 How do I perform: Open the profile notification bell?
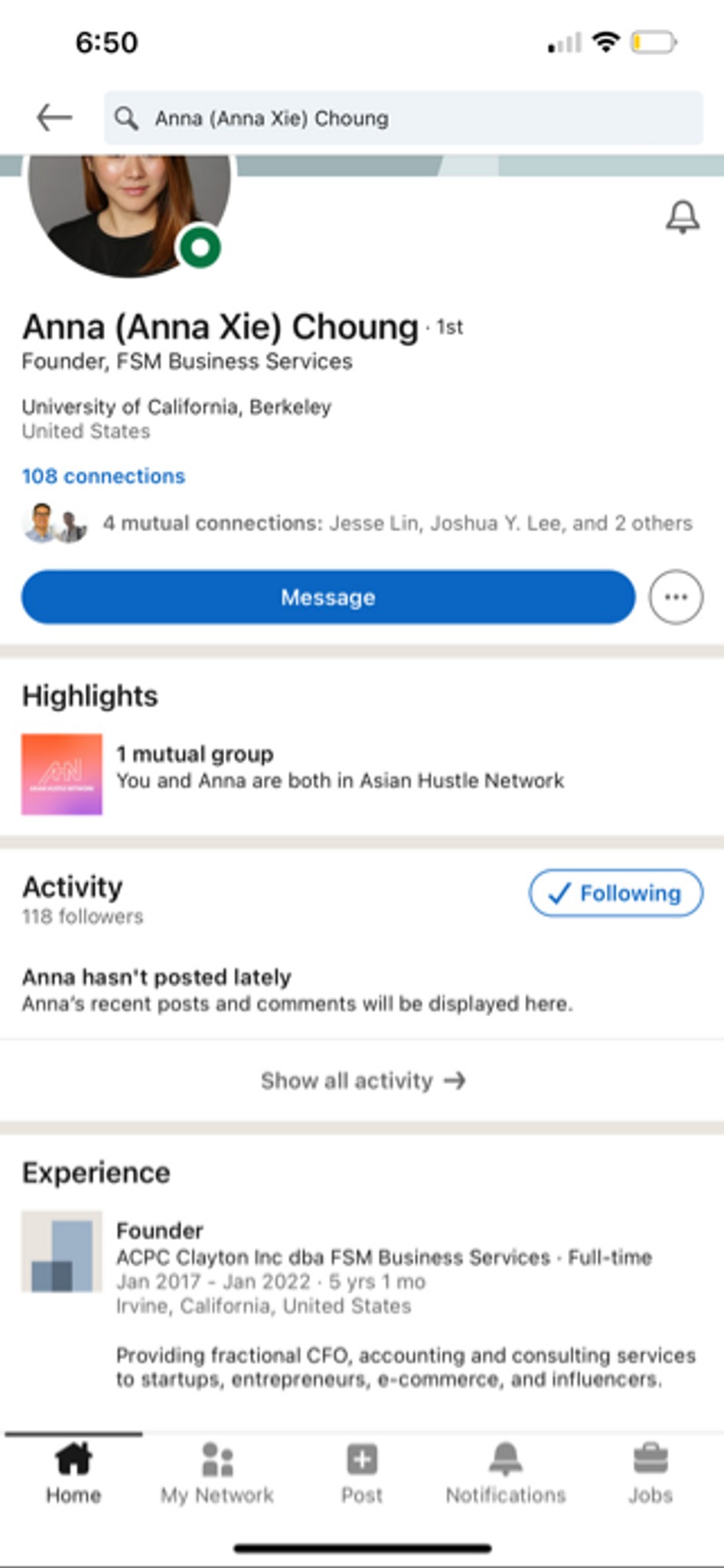[x=682, y=217]
